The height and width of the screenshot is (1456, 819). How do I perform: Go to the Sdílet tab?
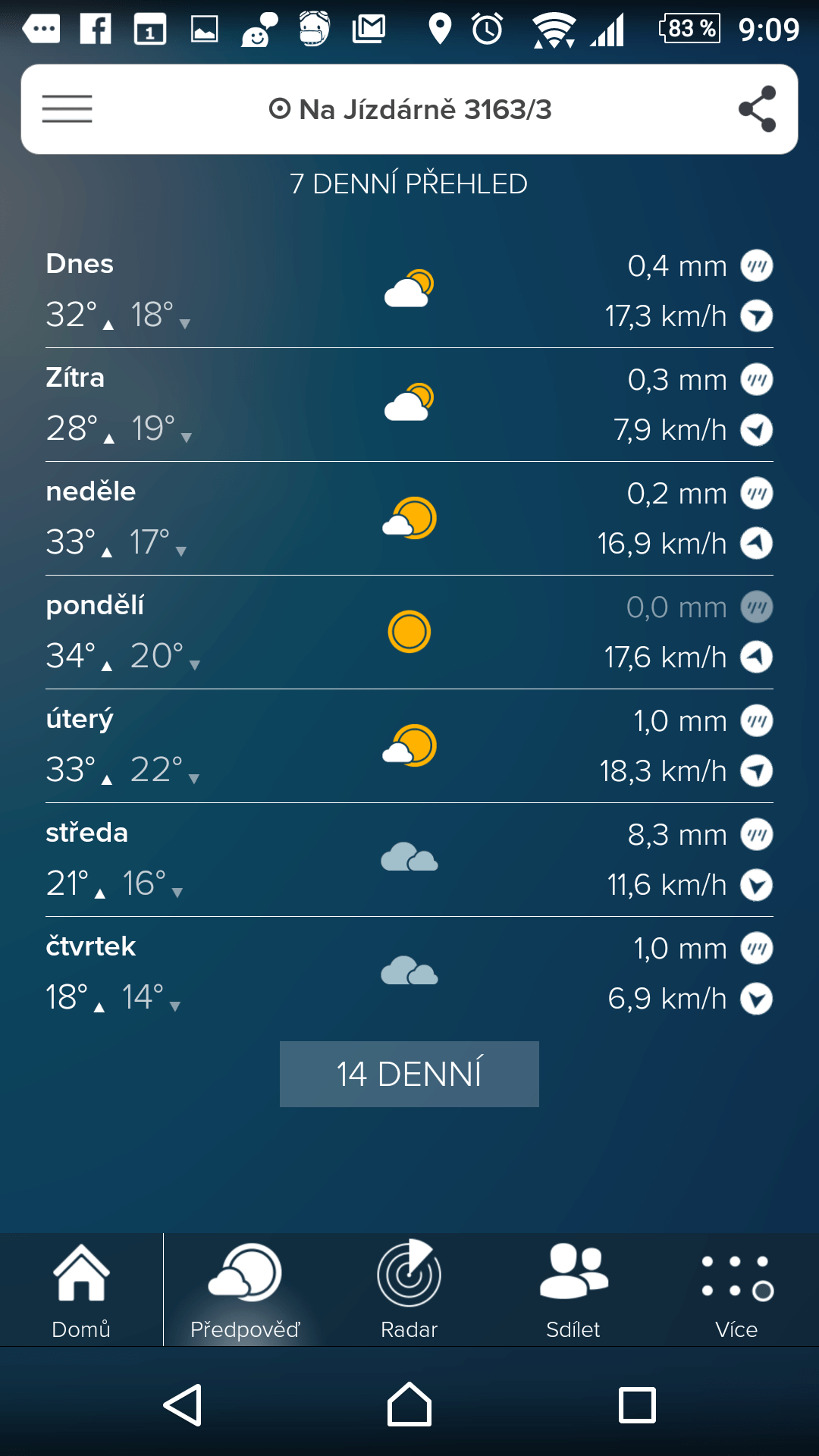573,1290
